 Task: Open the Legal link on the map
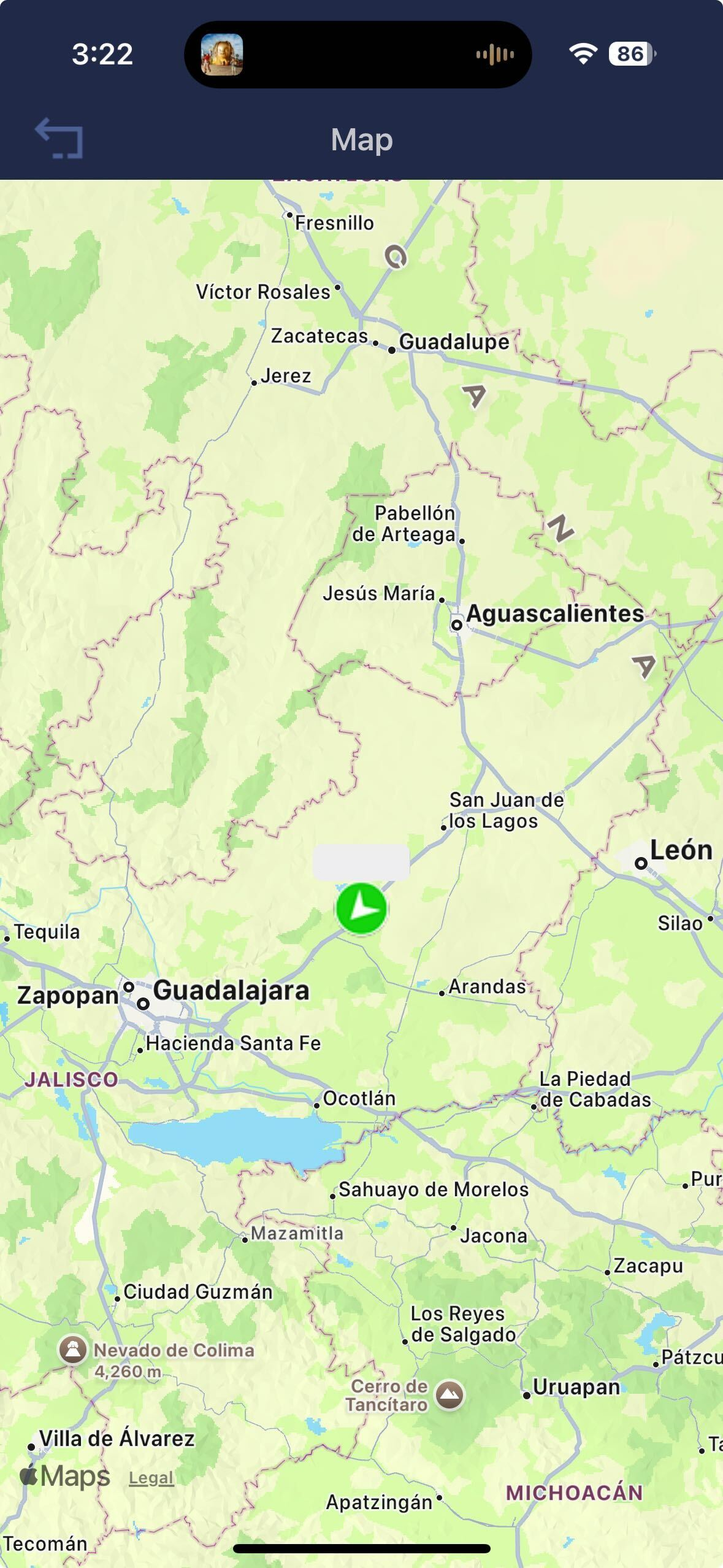coord(151,1478)
